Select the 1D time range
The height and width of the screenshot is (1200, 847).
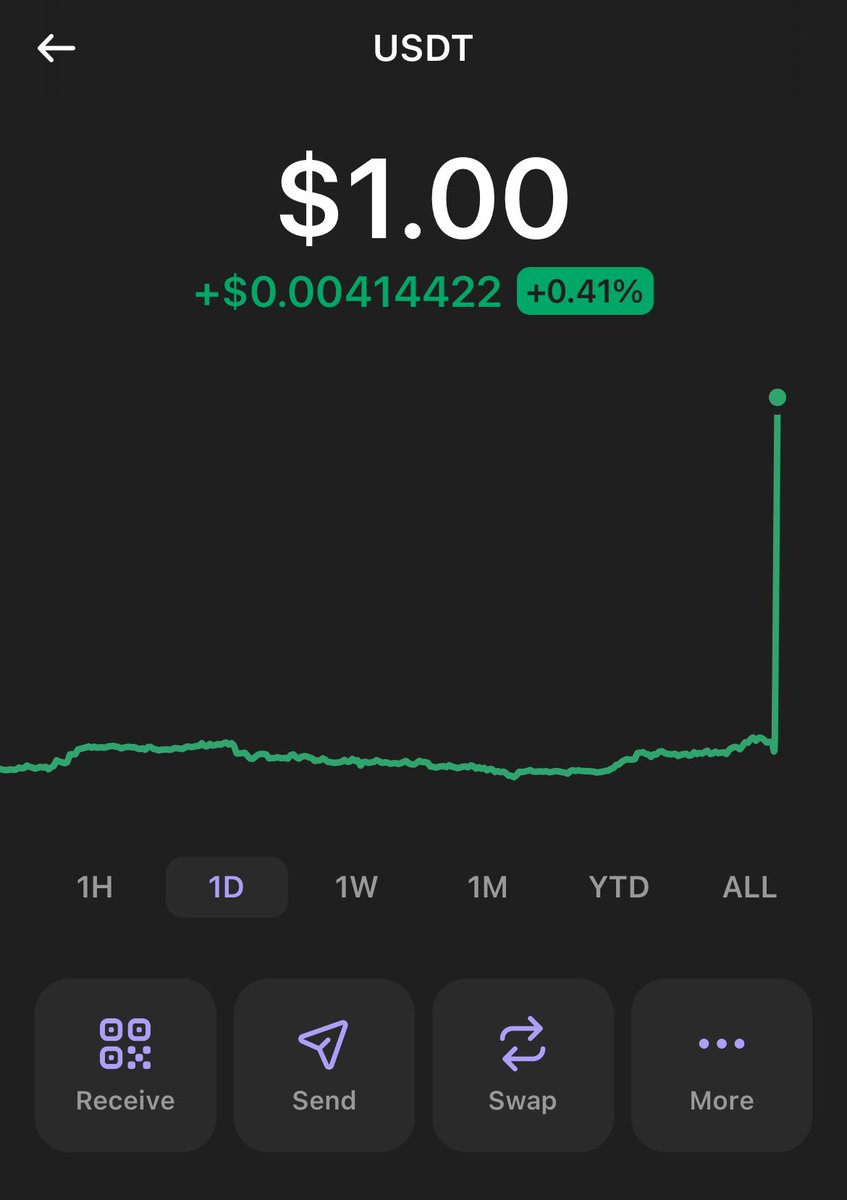click(226, 887)
